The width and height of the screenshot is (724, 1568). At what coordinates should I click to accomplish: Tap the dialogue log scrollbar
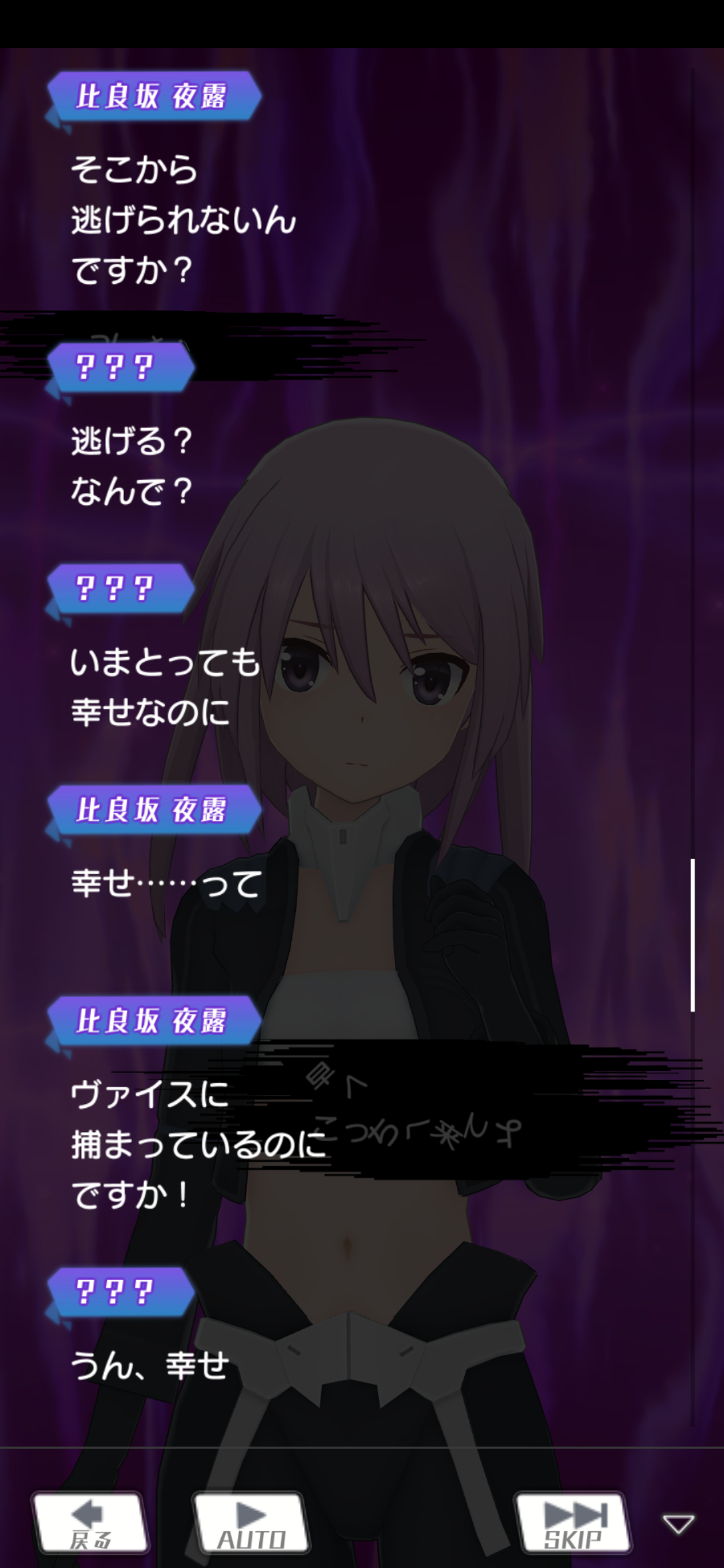pyautogui.click(x=692, y=935)
